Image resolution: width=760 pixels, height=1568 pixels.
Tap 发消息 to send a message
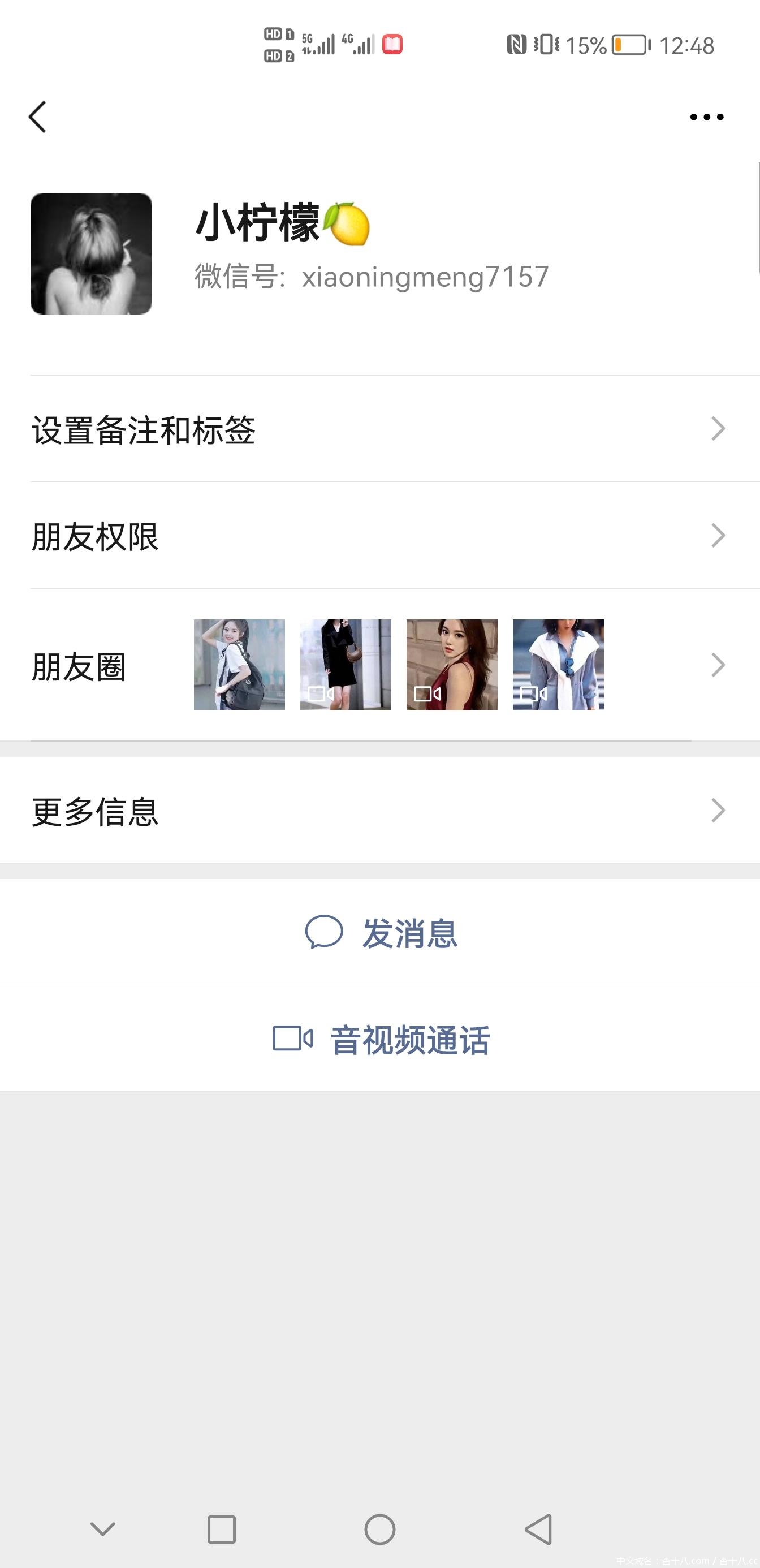381,933
